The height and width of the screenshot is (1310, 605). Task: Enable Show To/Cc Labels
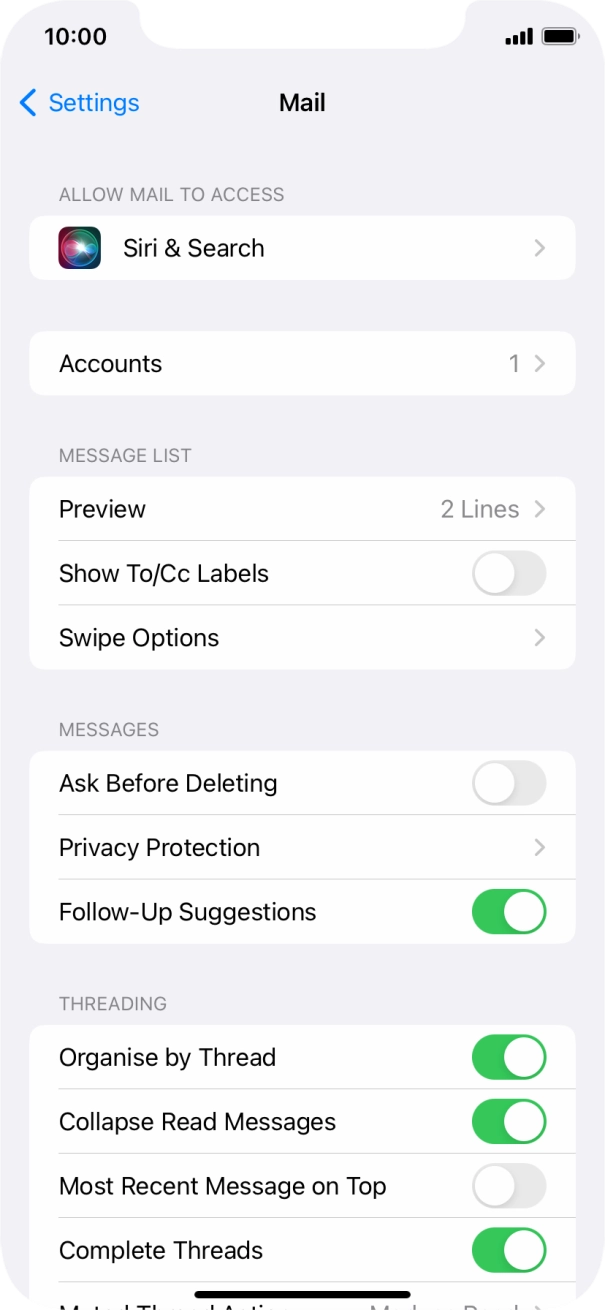point(509,574)
